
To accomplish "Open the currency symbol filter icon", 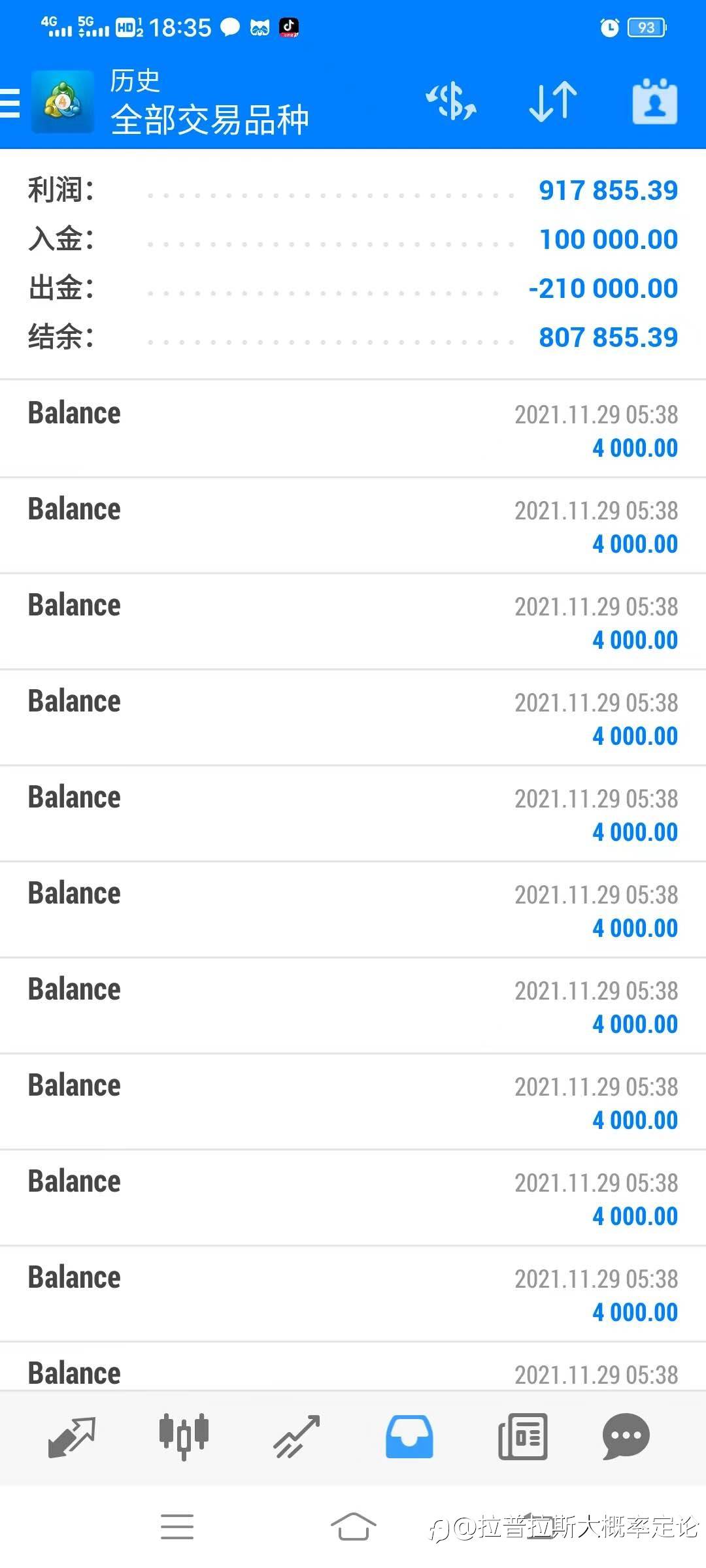I will click(x=451, y=102).
